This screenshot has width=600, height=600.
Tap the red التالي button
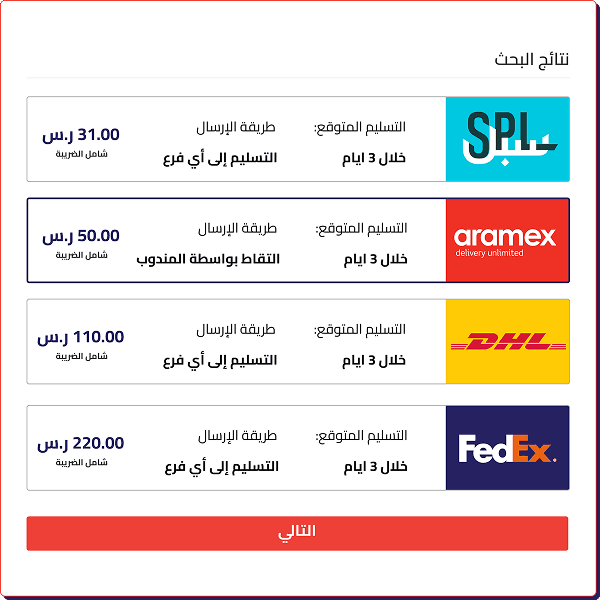coord(297,533)
